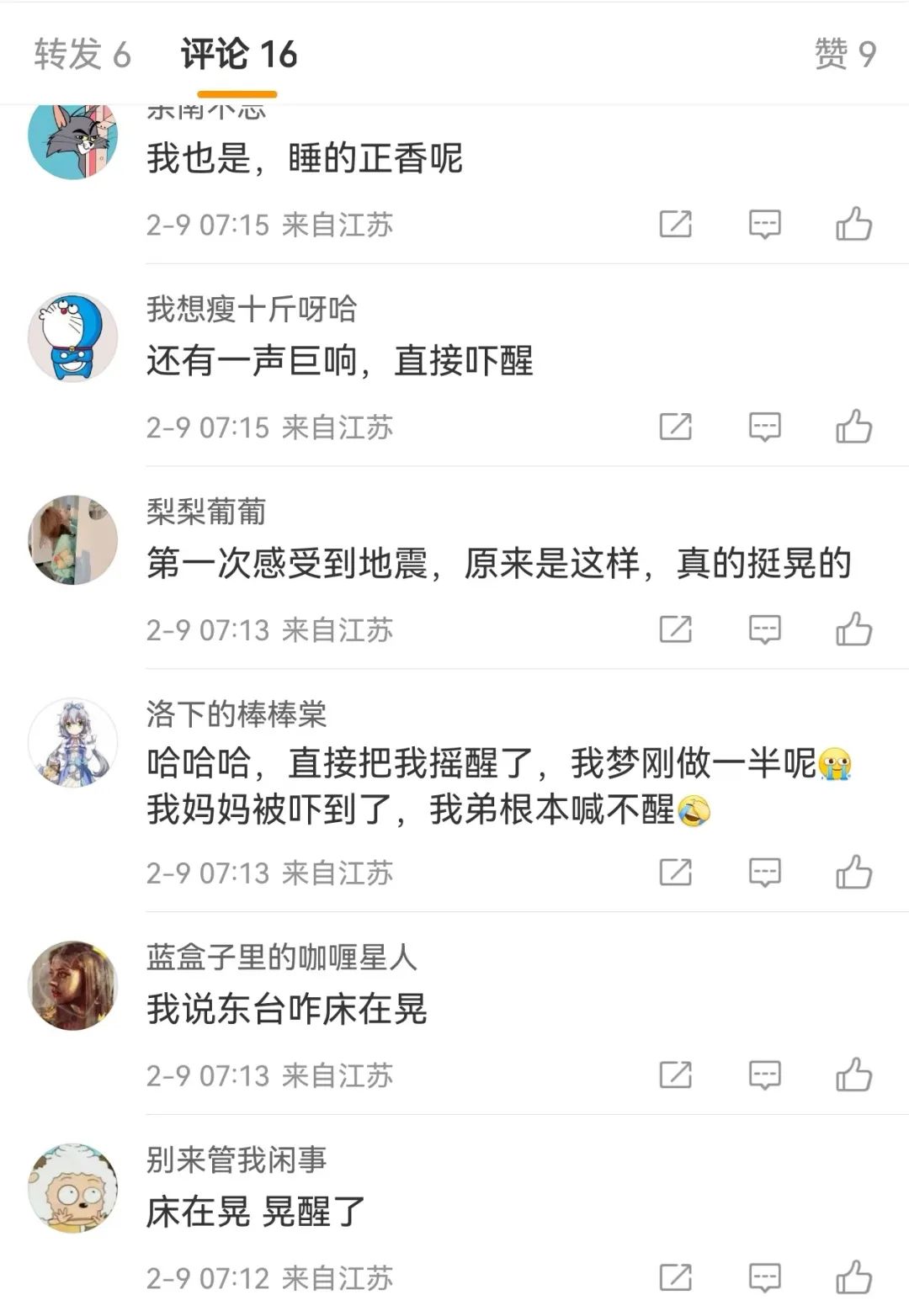
Task: Switch to the 转发 6 tab
Action: click(82, 55)
